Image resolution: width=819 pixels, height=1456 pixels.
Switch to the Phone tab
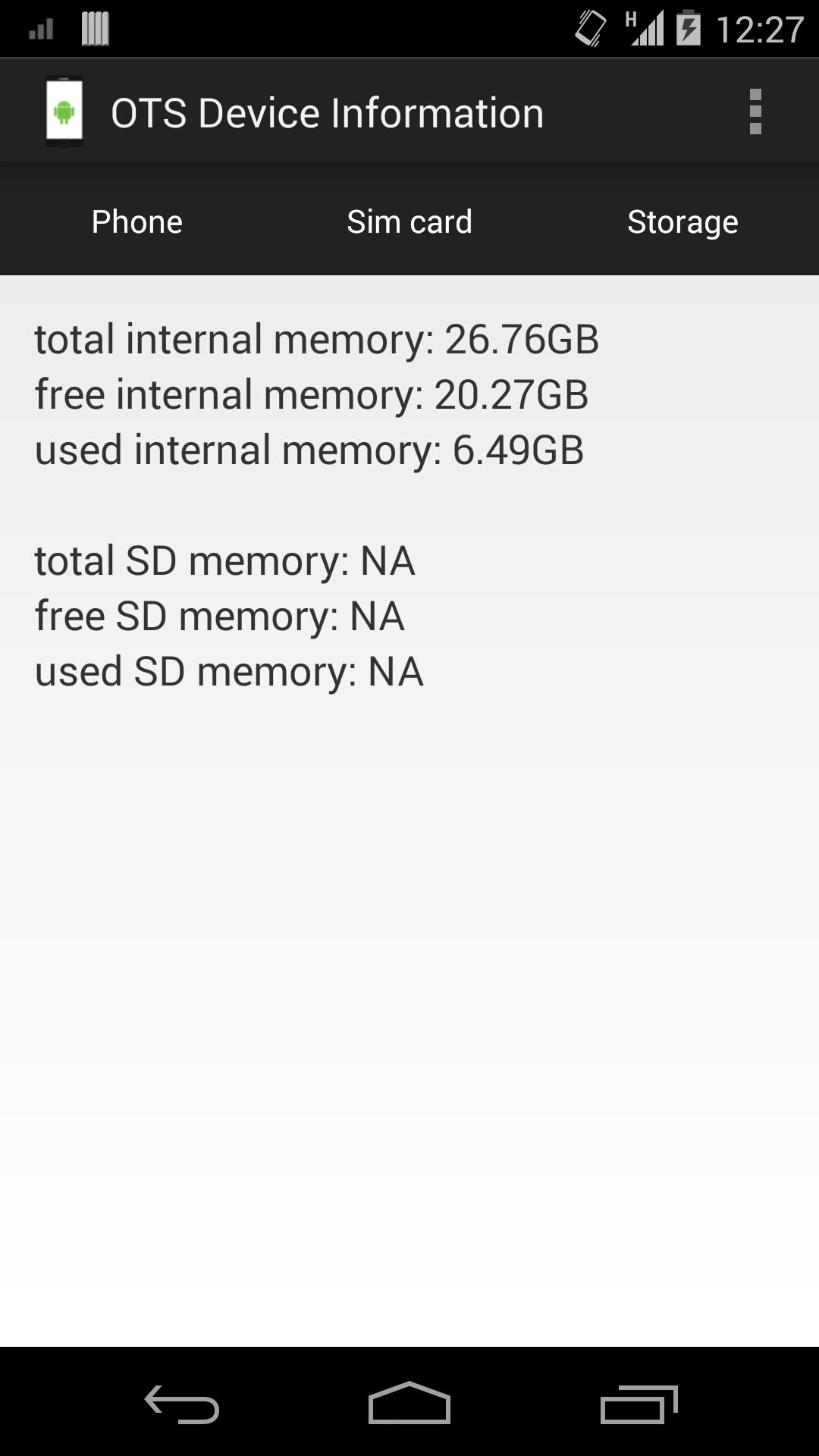tap(136, 221)
